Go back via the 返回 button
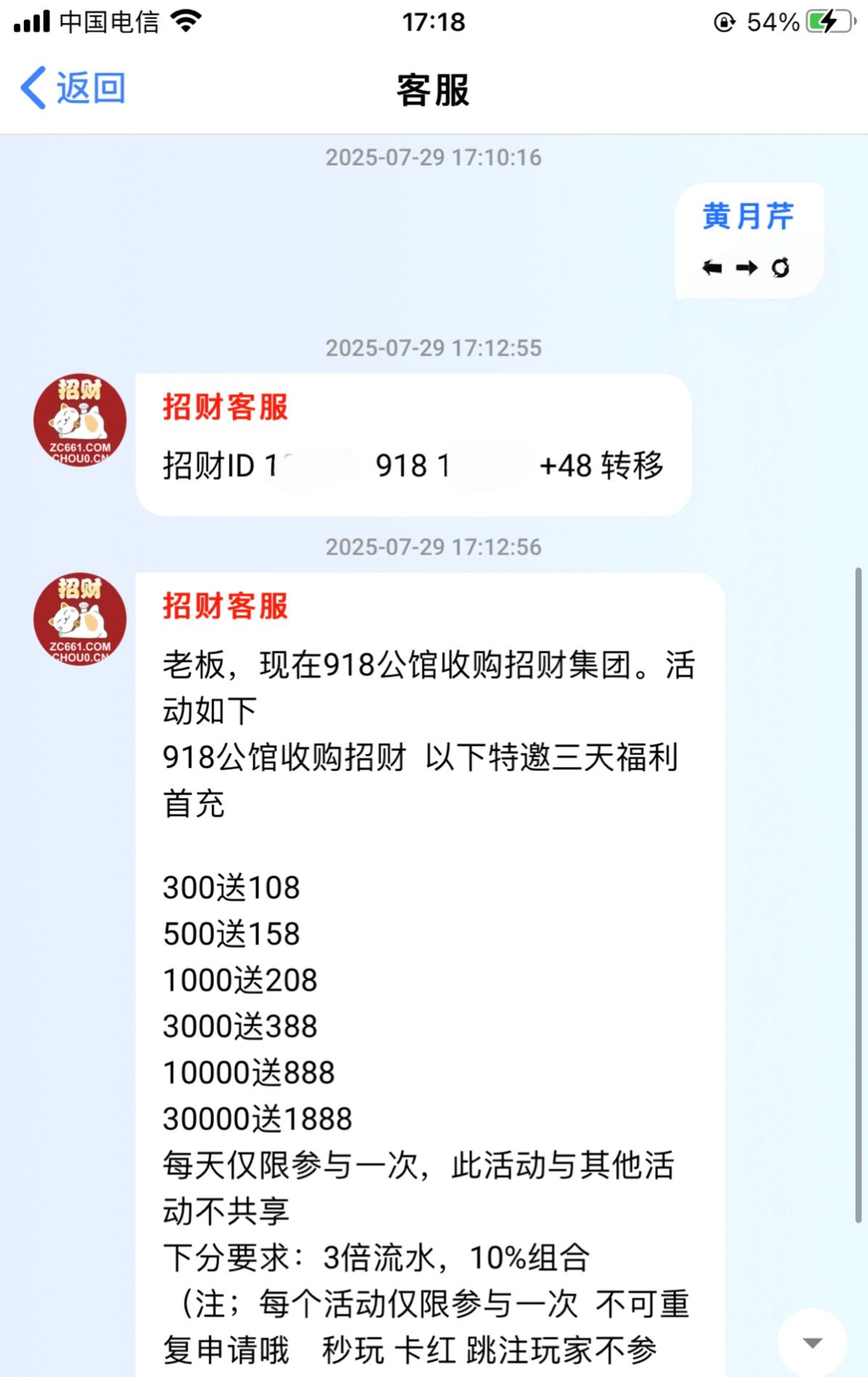This screenshot has height=1377, width=868. click(73, 89)
